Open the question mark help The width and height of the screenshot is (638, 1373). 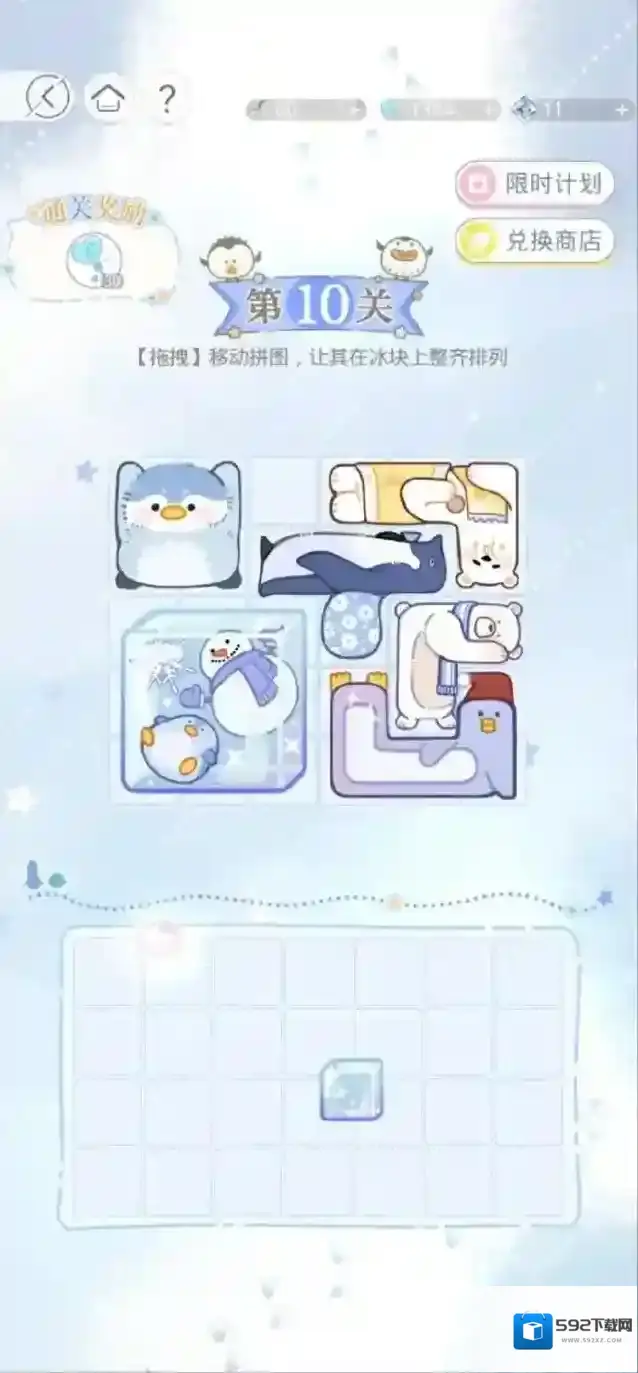pyautogui.click(x=167, y=98)
